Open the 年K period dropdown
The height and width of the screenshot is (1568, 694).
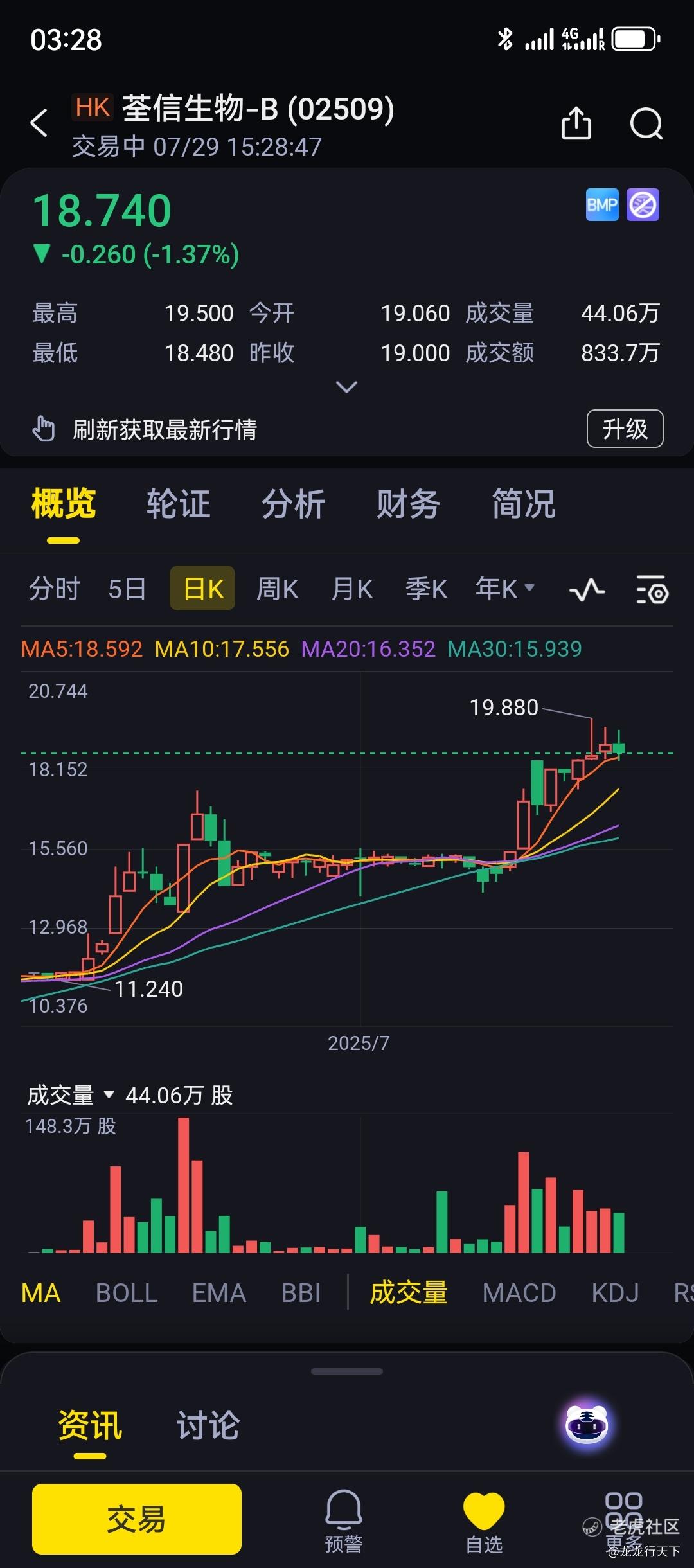pos(504,589)
